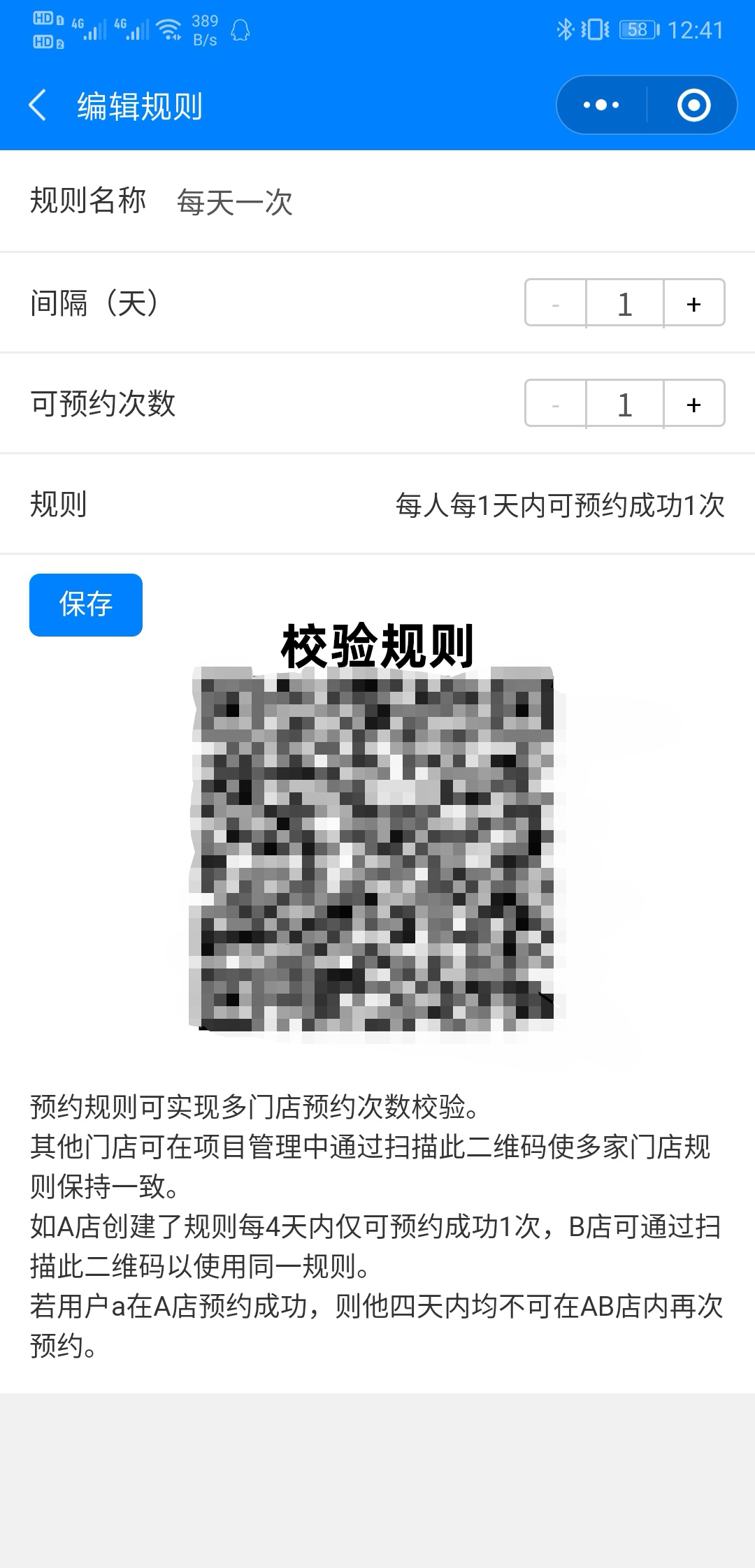Tap the 可预约次数 number field
This screenshot has height=1568, width=755.
(x=624, y=404)
